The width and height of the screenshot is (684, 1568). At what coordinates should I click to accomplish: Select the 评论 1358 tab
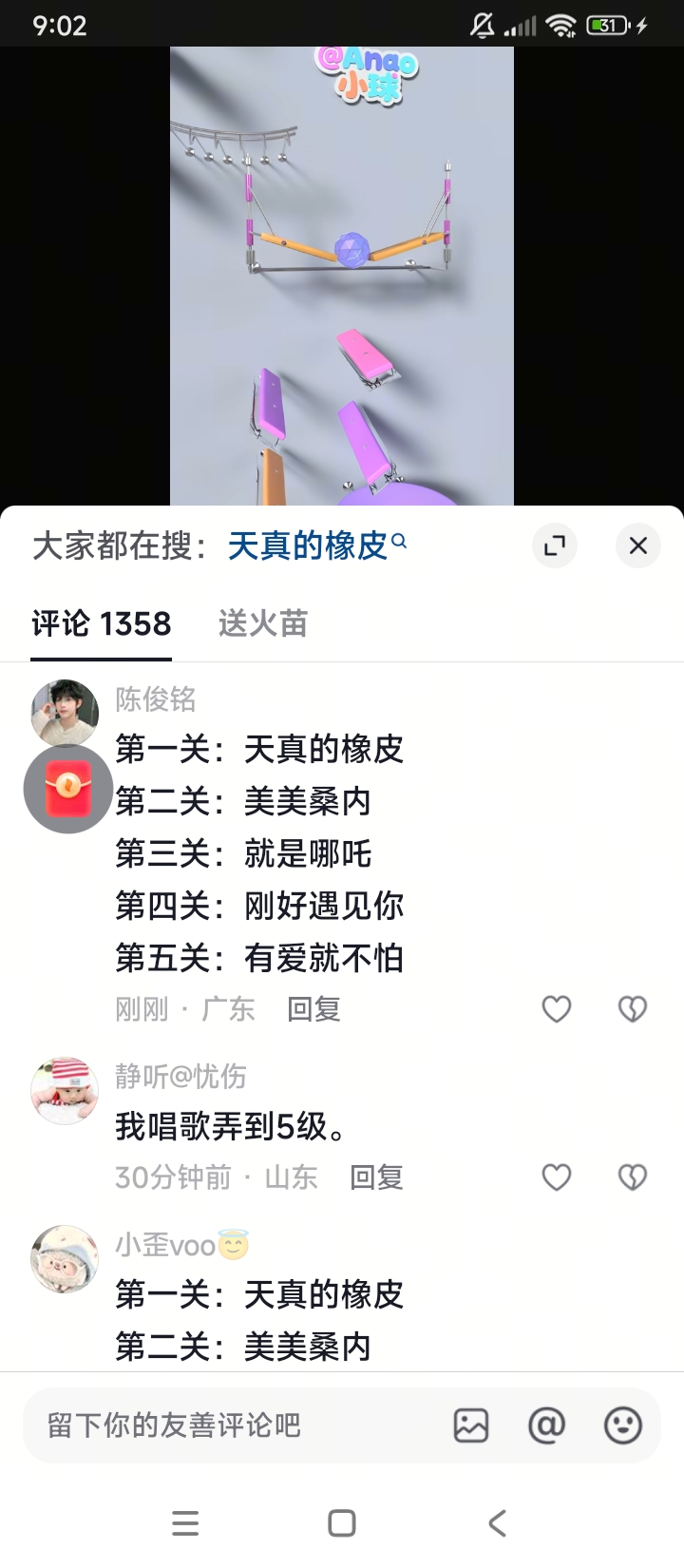tap(102, 623)
